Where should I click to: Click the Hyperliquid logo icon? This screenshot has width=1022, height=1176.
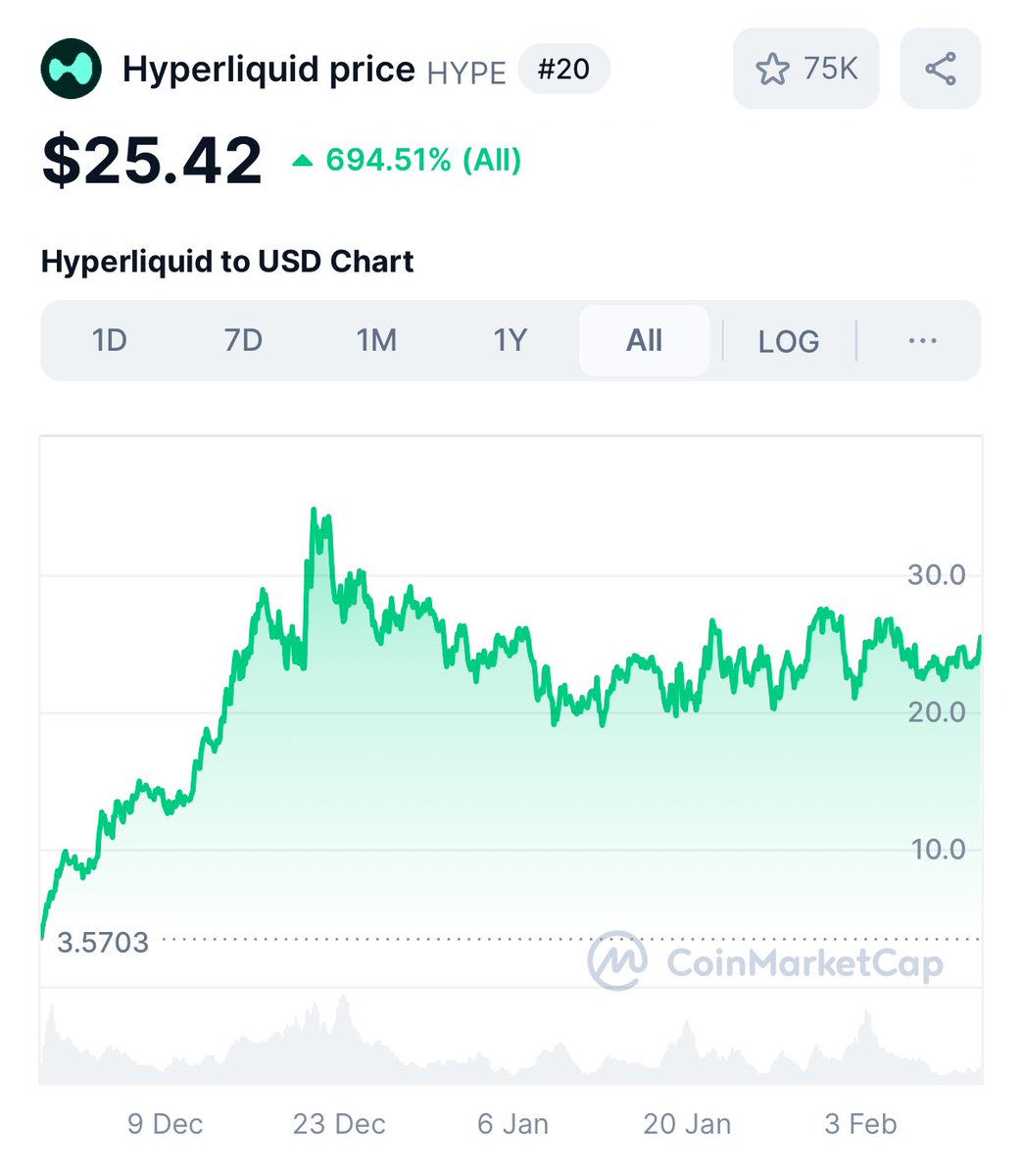click(x=69, y=69)
